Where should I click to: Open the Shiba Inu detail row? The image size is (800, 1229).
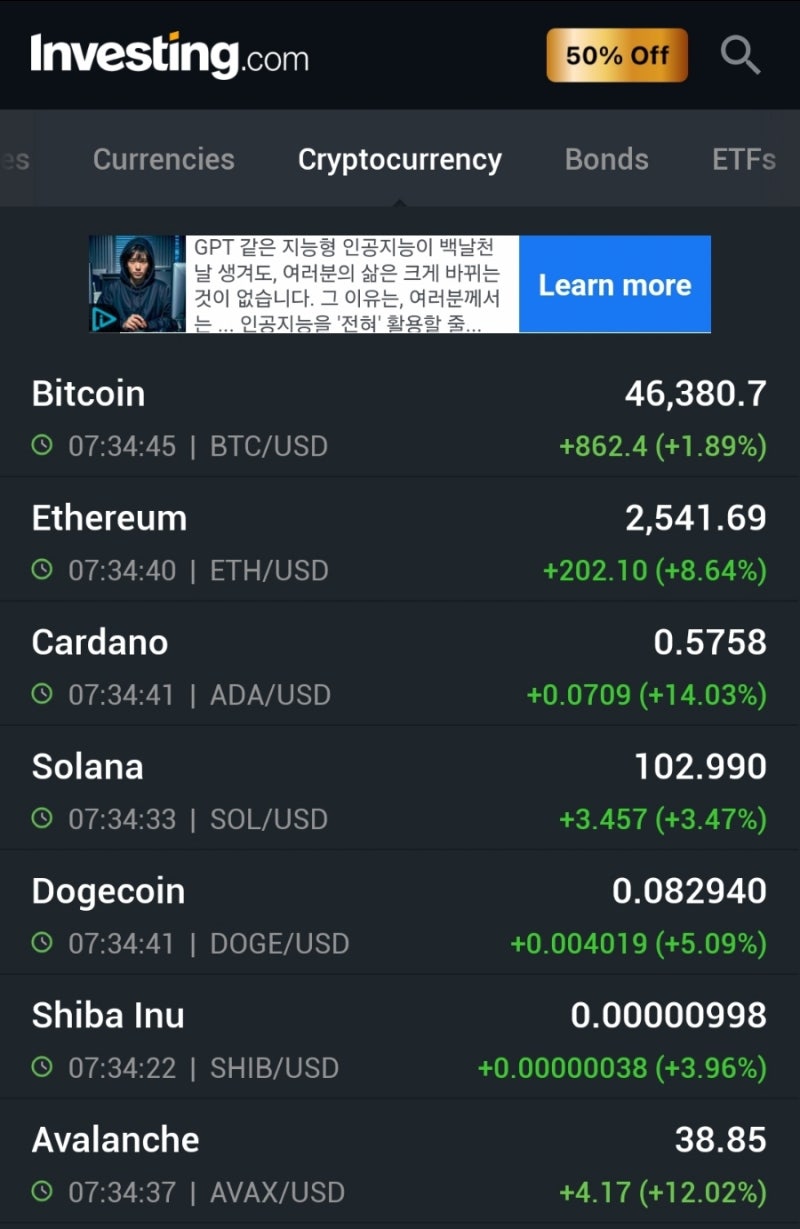[x=400, y=1040]
